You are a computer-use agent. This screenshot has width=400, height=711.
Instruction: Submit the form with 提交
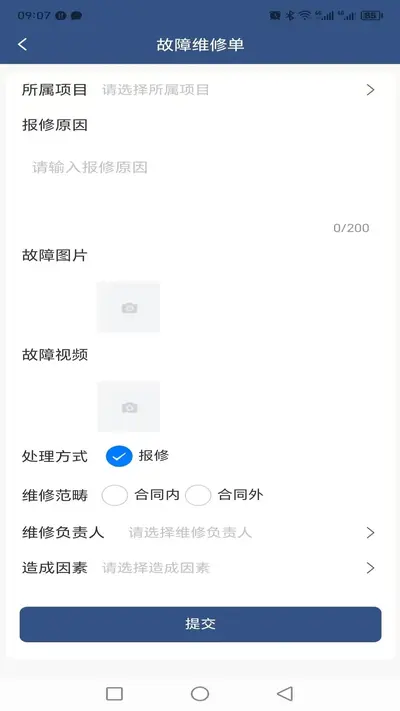click(200, 624)
